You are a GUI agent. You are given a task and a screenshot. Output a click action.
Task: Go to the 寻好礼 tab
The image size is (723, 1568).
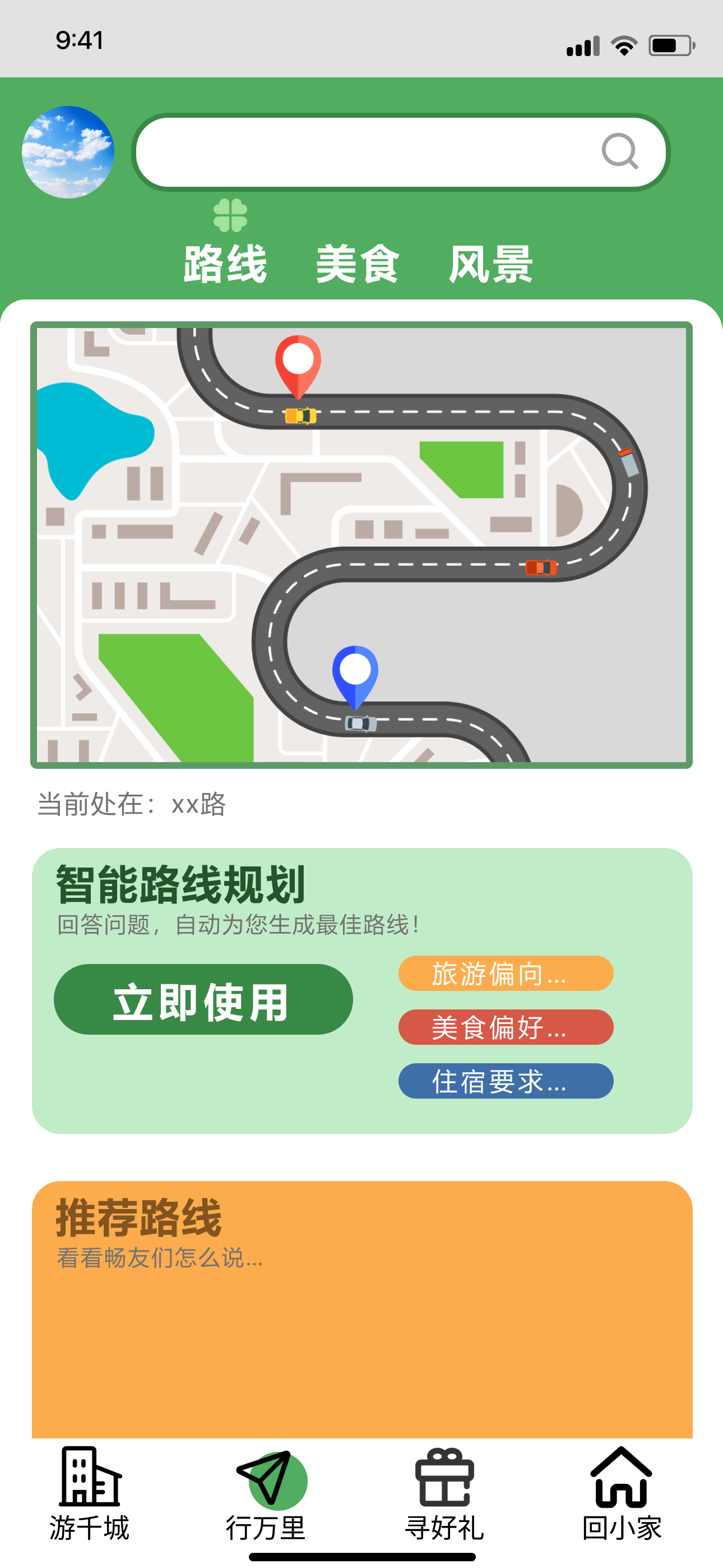click(444, 1494)
